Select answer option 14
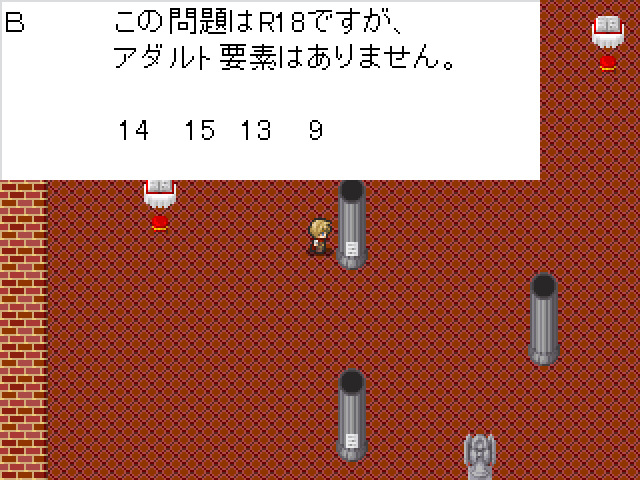 [x=133, y=130]
